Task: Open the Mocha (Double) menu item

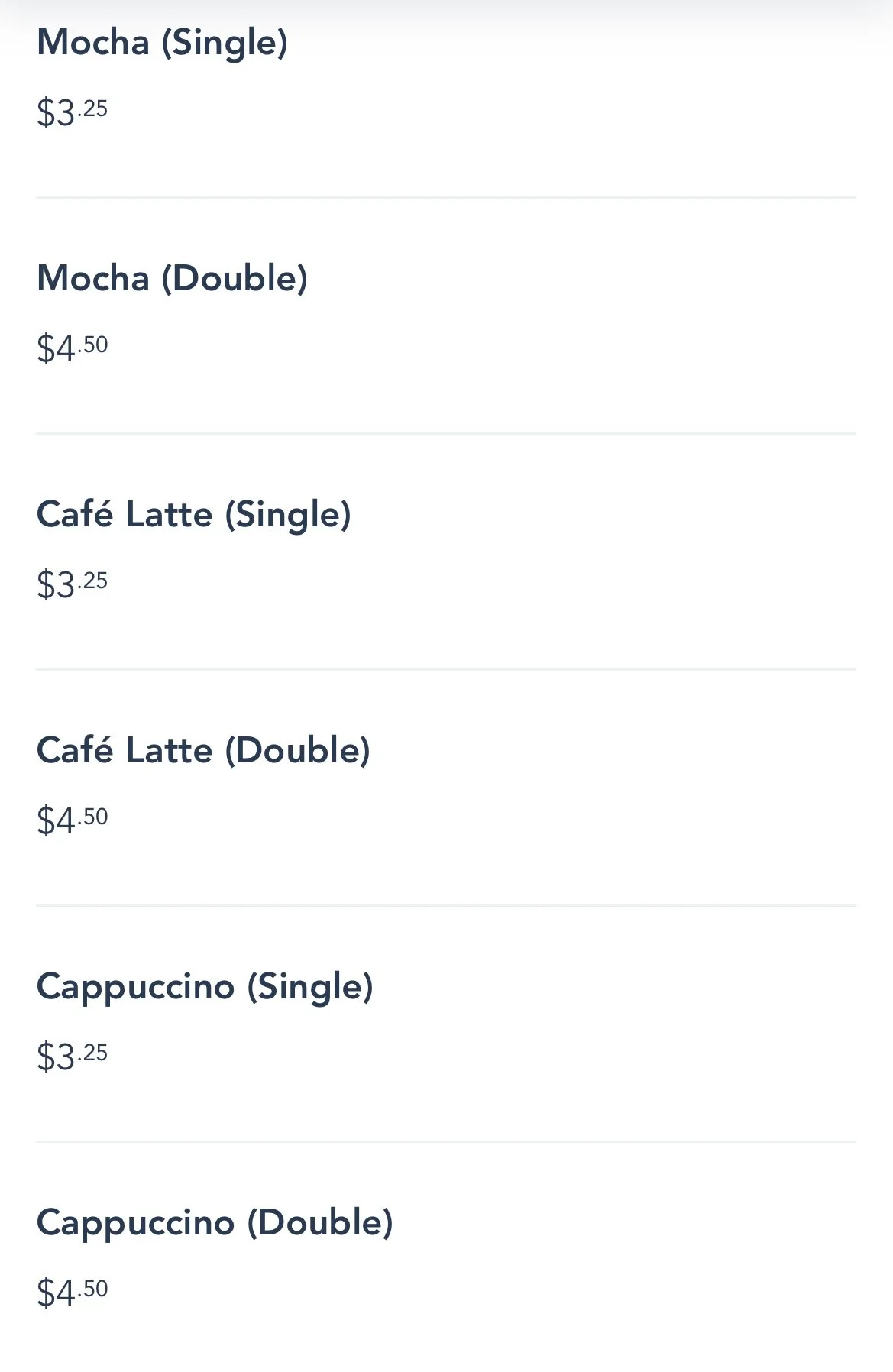Action: 172,279
